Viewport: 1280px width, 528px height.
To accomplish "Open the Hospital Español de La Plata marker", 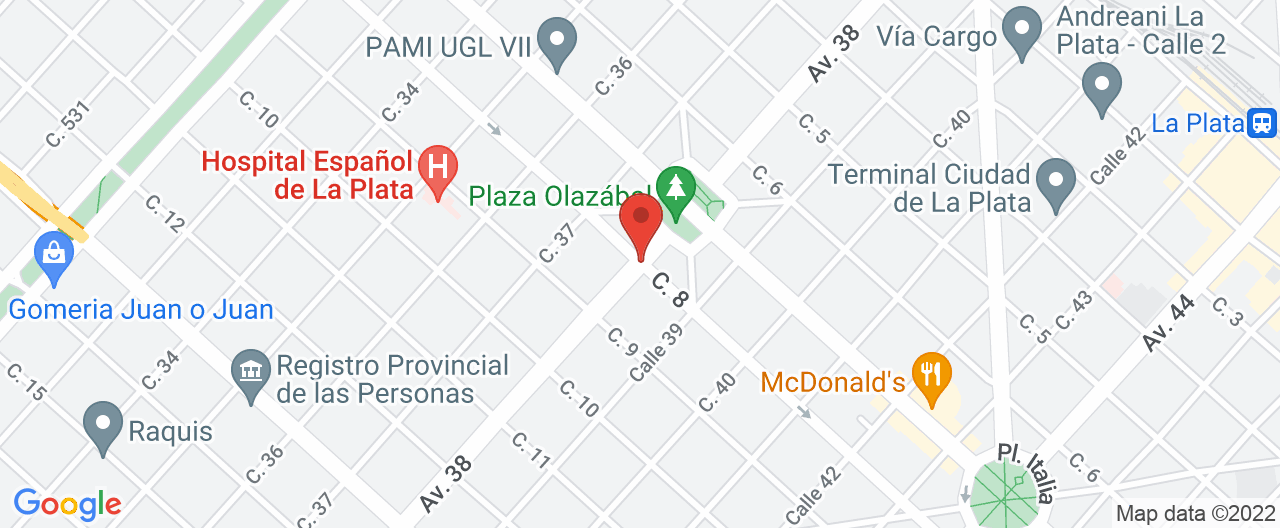I will (x=437, y=167).
